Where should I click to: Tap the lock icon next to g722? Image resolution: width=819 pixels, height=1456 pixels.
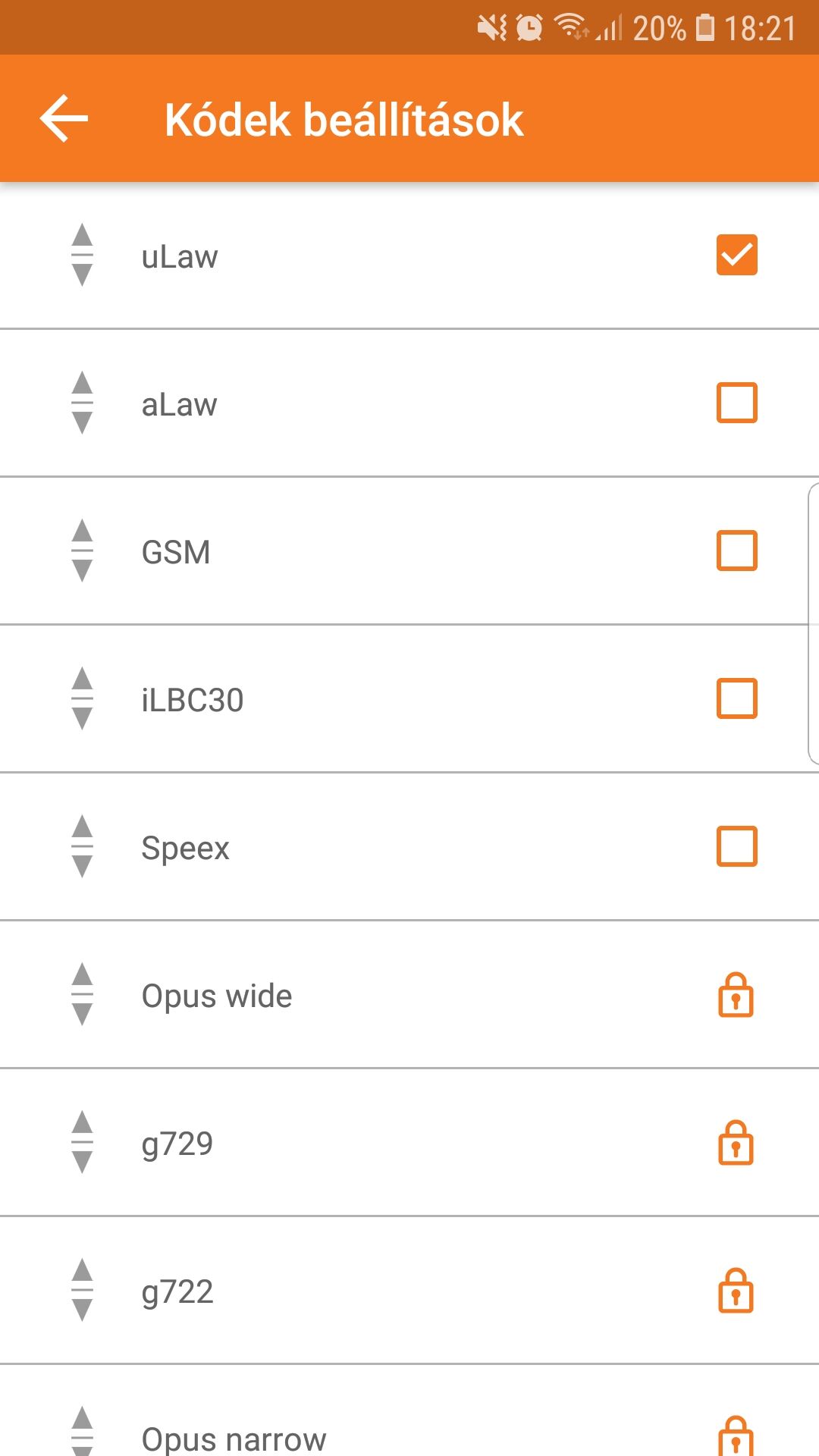pyautogui.click(x=736, y=1290)
